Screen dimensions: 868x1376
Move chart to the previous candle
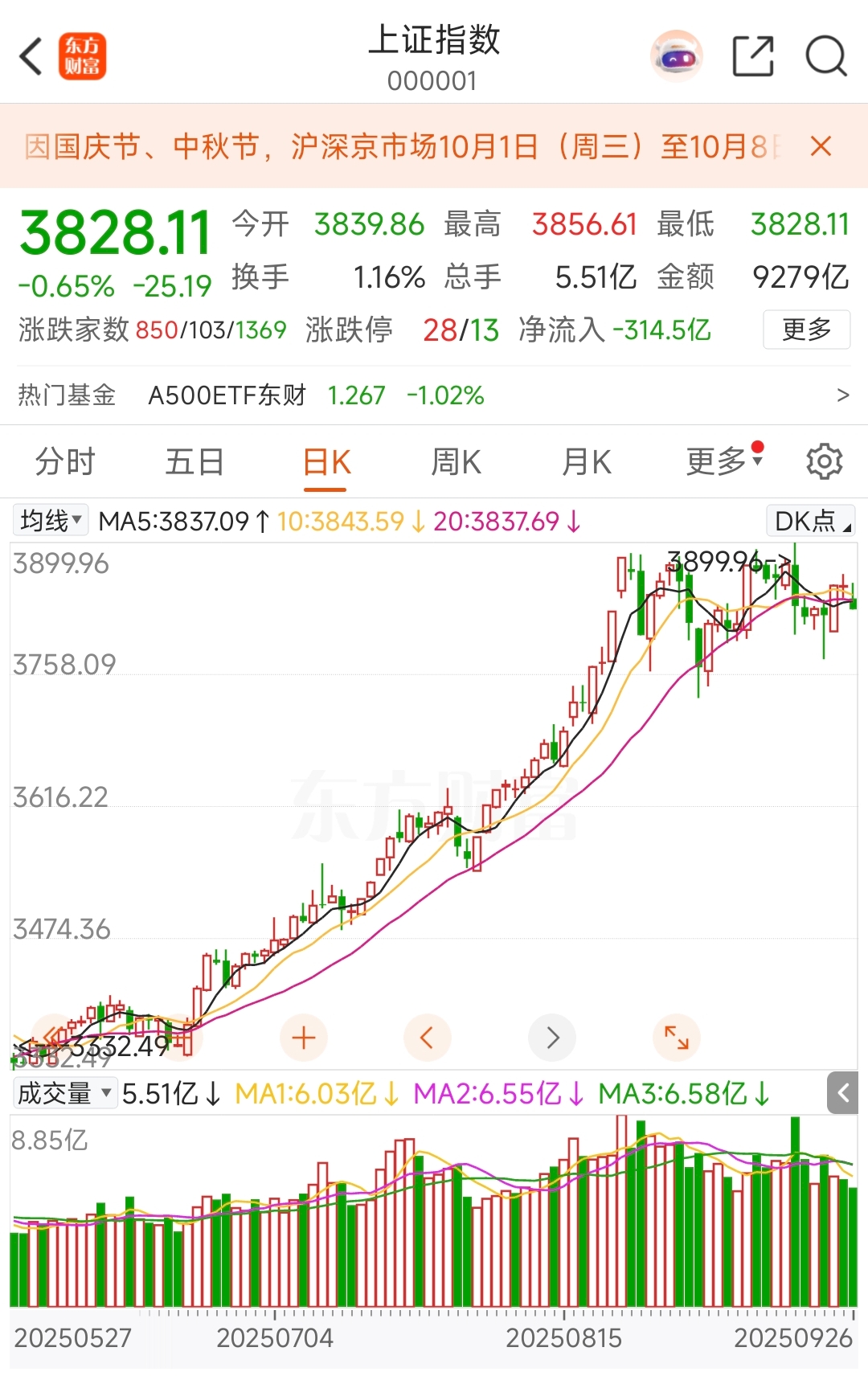427,1038
